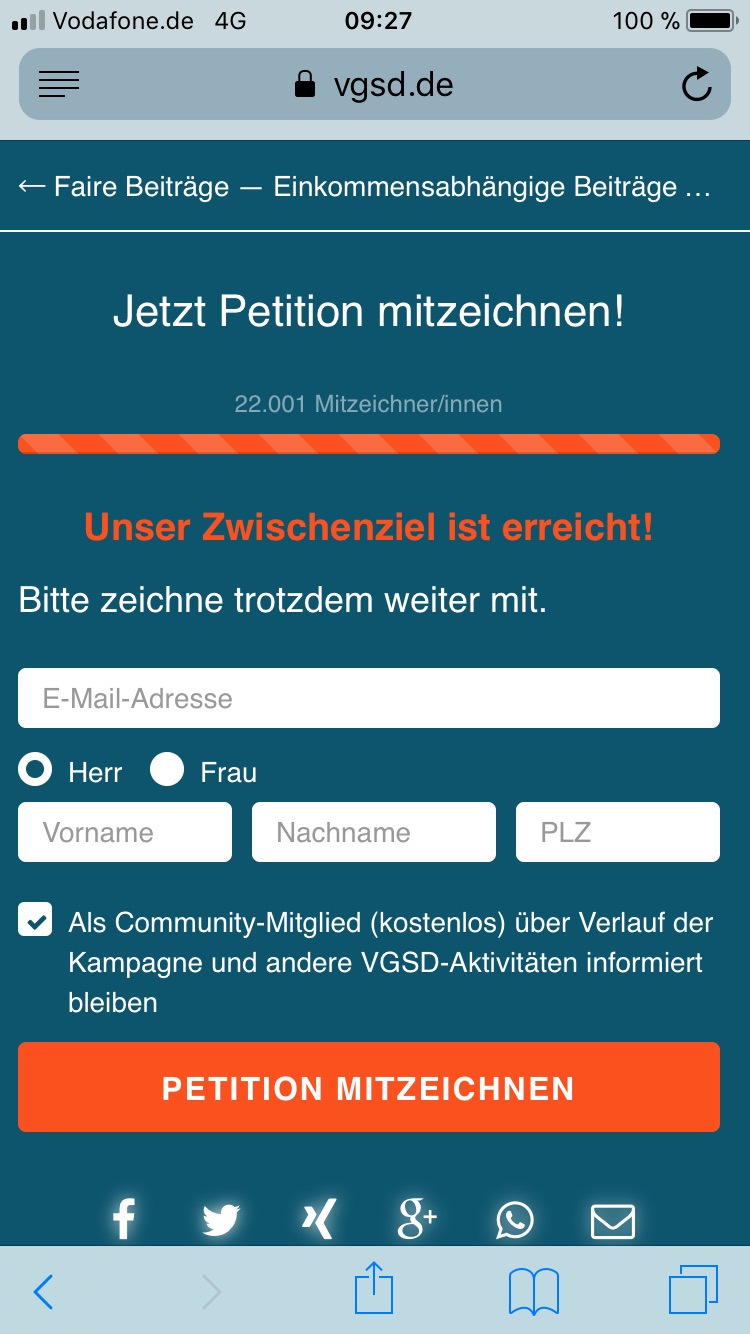Tap Petition mitzeichnen button
The width and height of the screenshot is (750, 1334).
click(x=369, y=1087)
